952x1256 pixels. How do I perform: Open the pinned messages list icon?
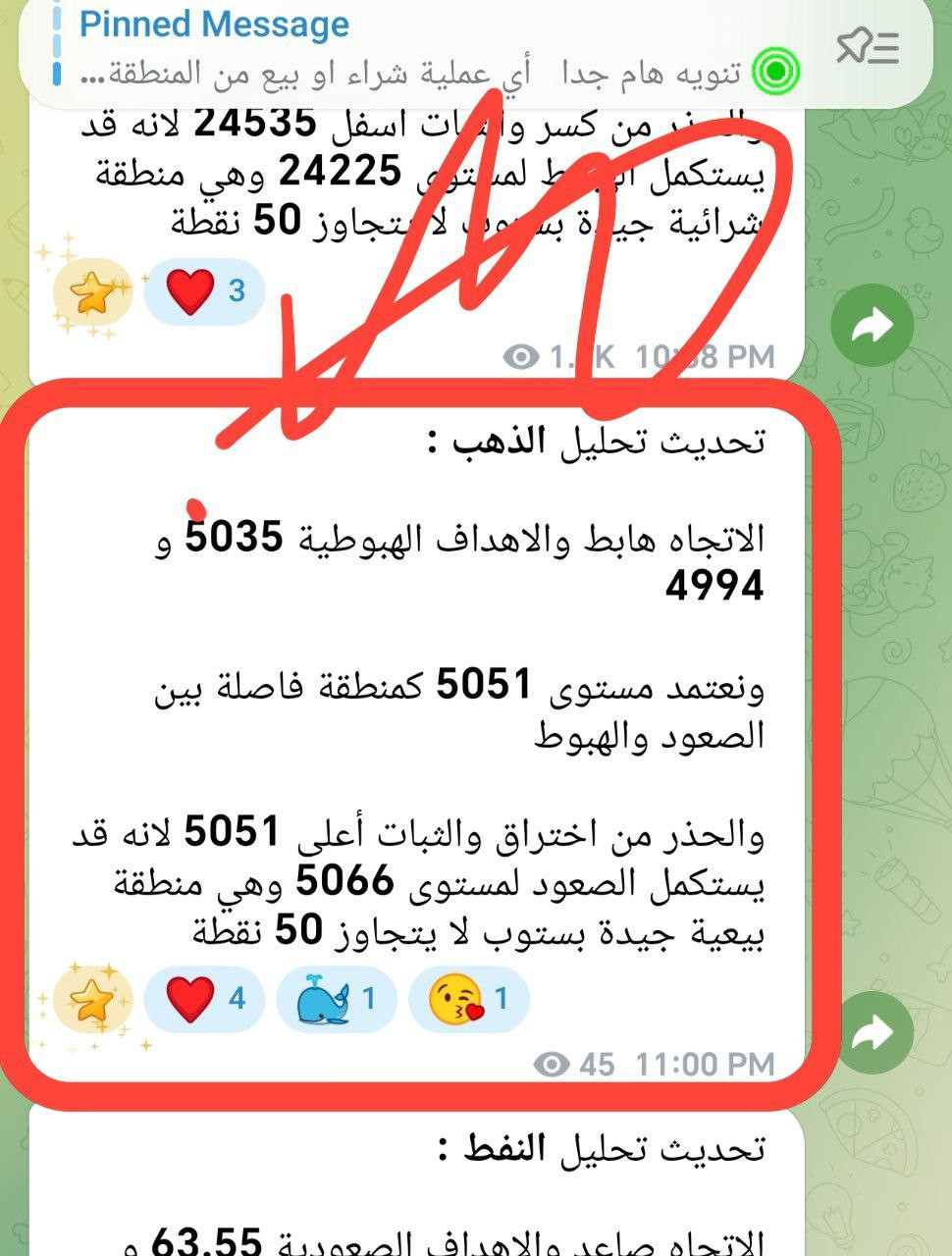tap(868, 46)
